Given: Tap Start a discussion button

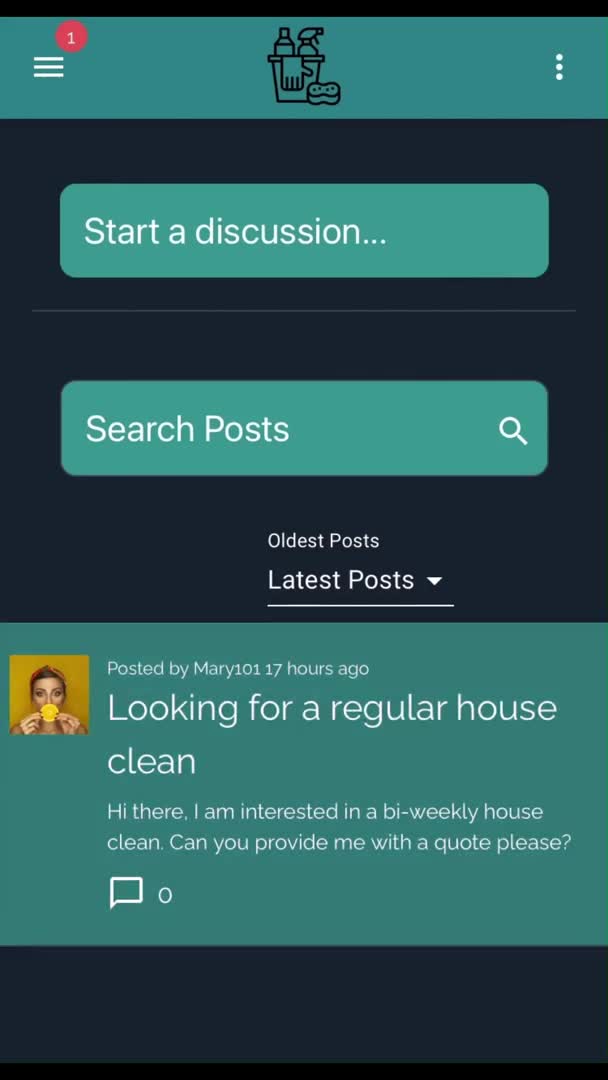Looking at the screenshot, I should pyautogui.click(x=304, y=231).
